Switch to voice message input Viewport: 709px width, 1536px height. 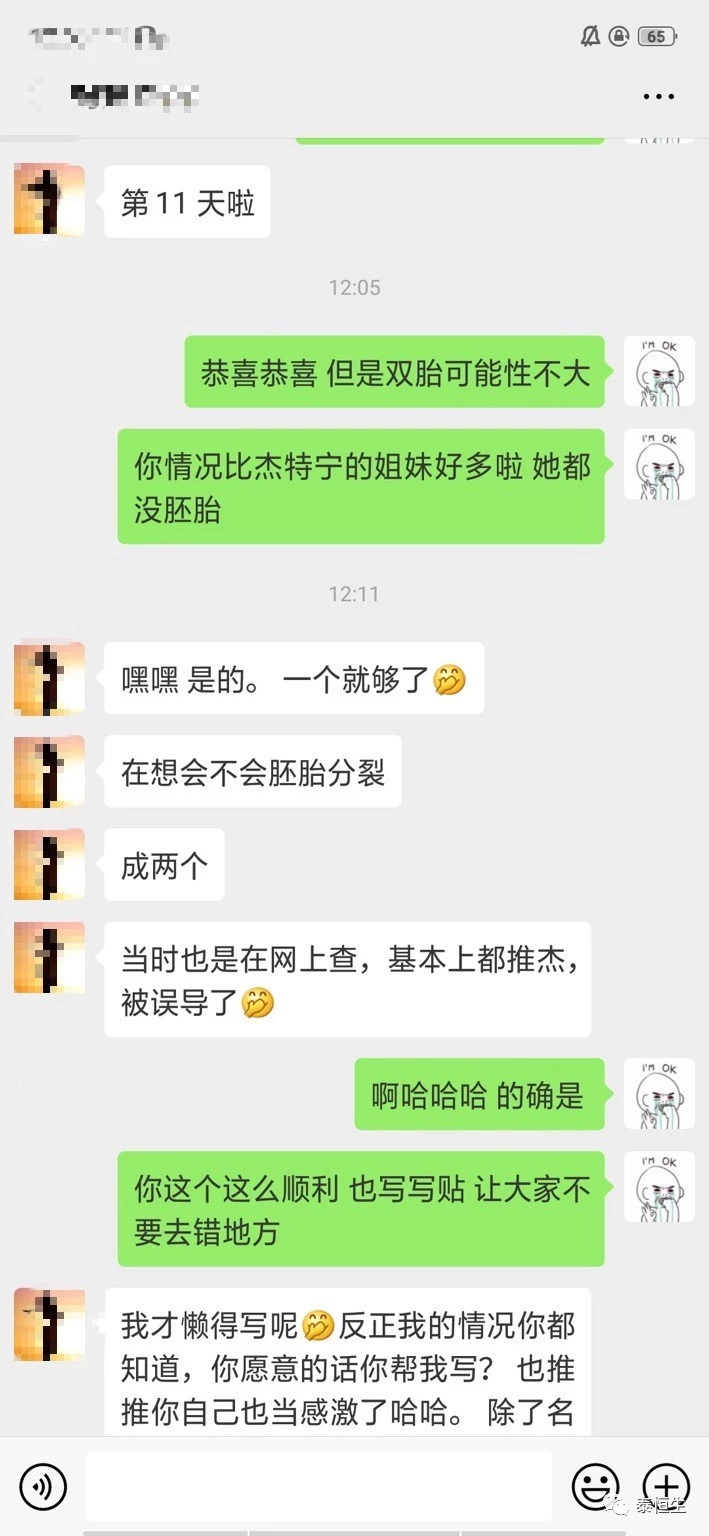(42, 1486)
